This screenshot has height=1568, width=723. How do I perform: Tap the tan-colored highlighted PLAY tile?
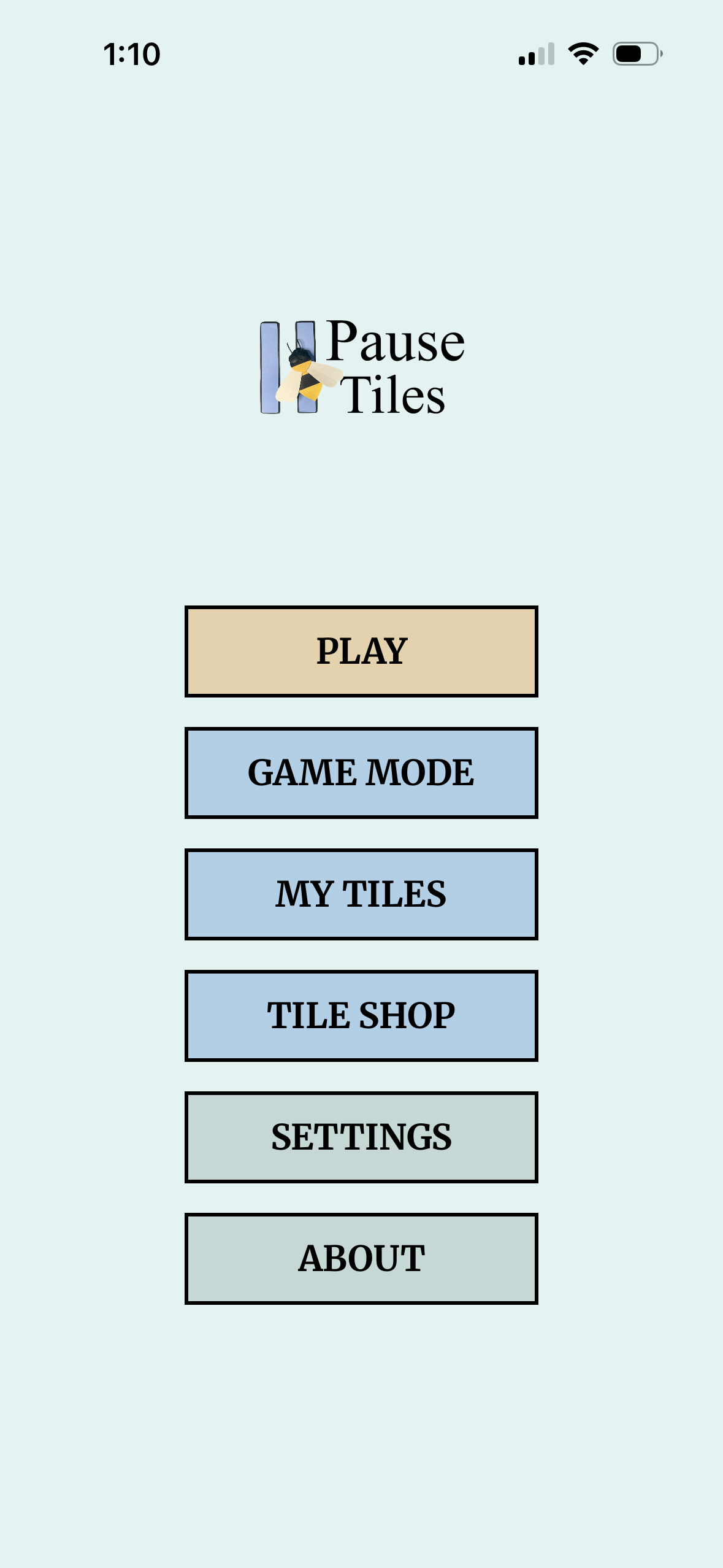point(361,651)
